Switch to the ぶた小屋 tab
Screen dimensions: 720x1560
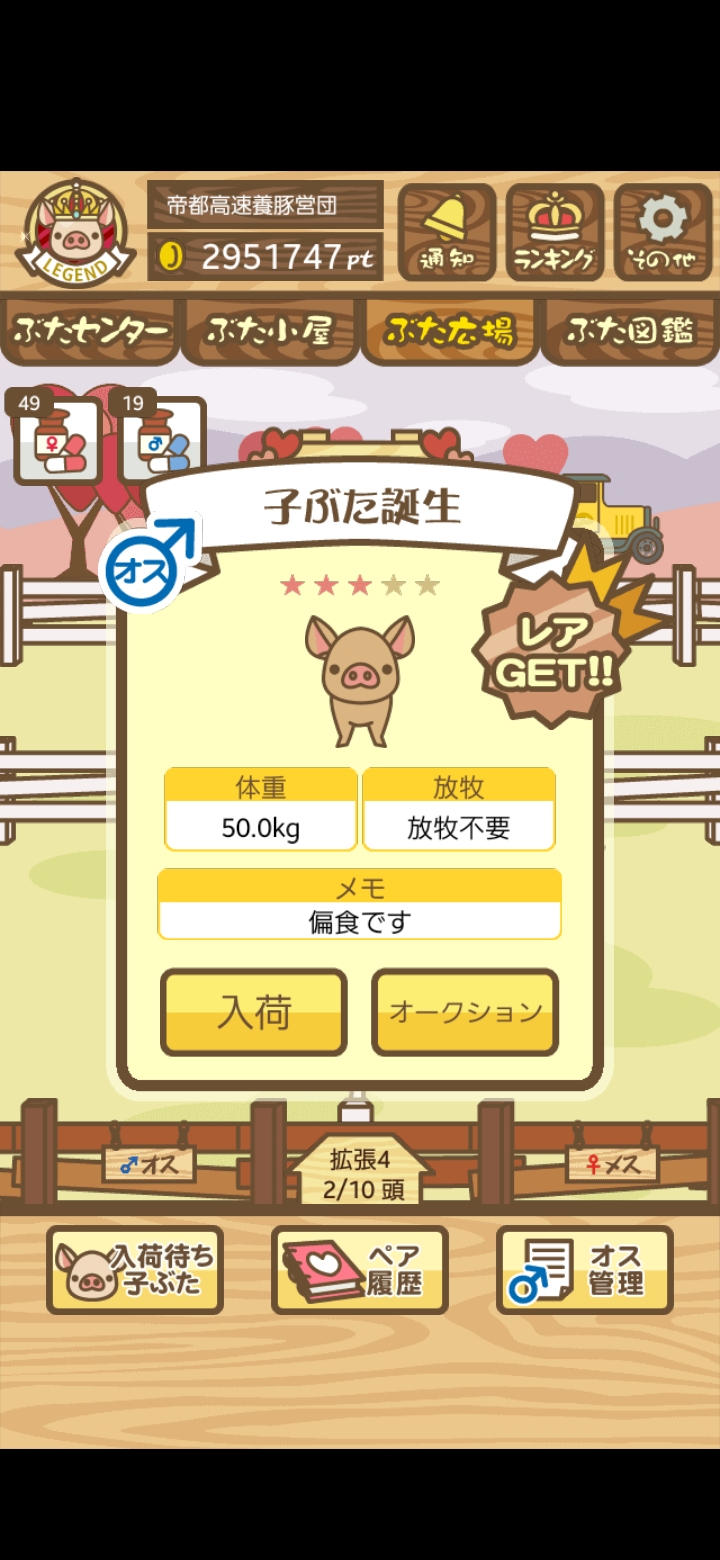pyautogui.click(x=269, y=330)
